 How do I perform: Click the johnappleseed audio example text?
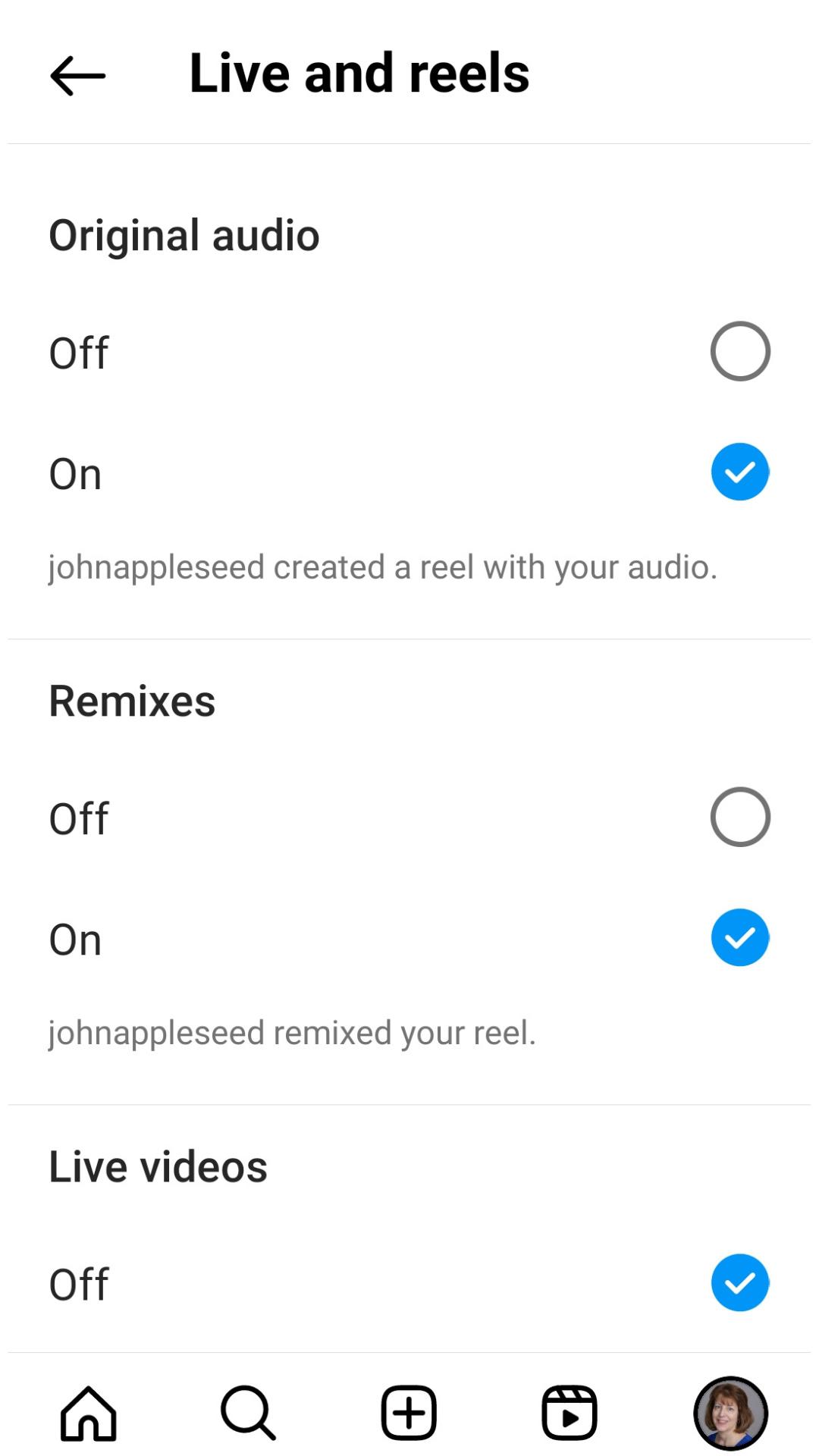(382, 566)
